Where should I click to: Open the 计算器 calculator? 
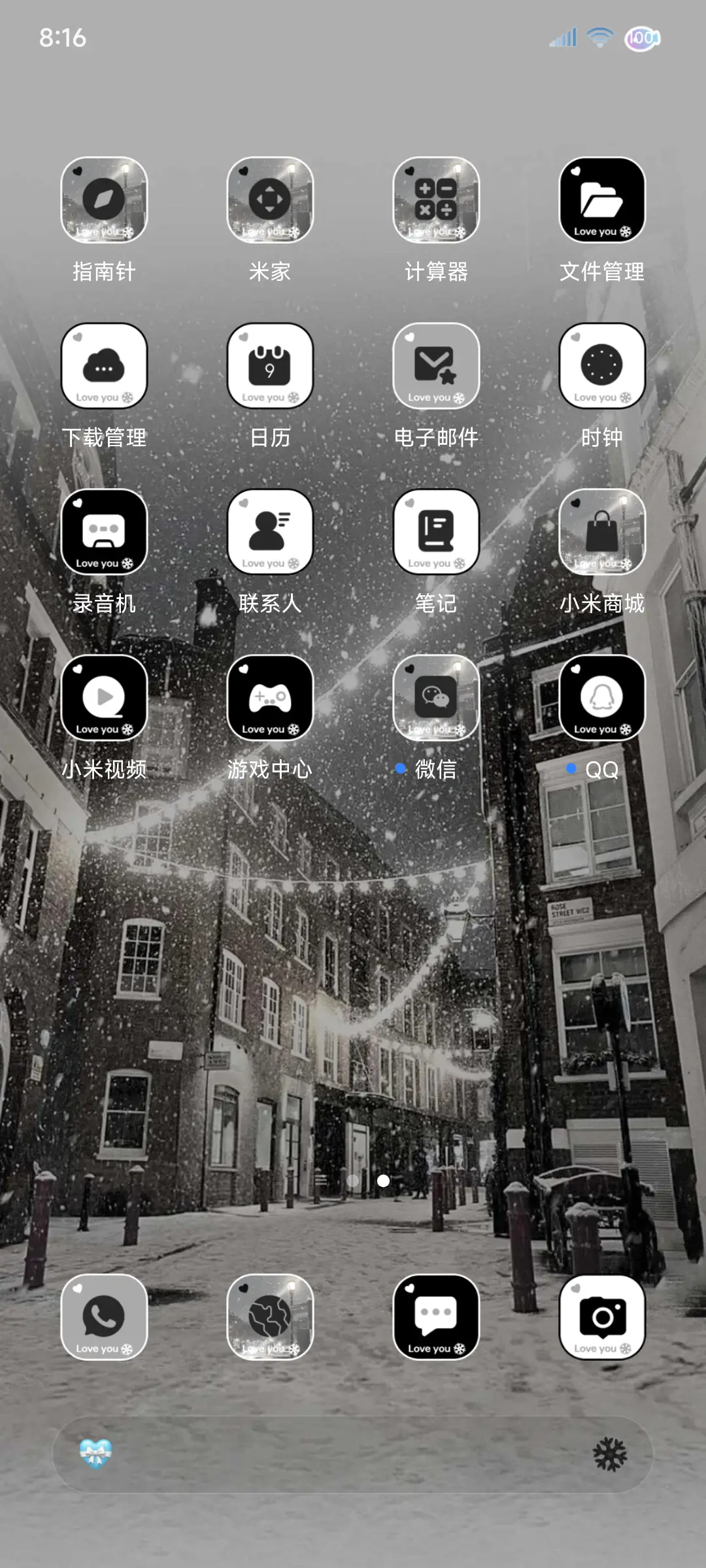436,201
